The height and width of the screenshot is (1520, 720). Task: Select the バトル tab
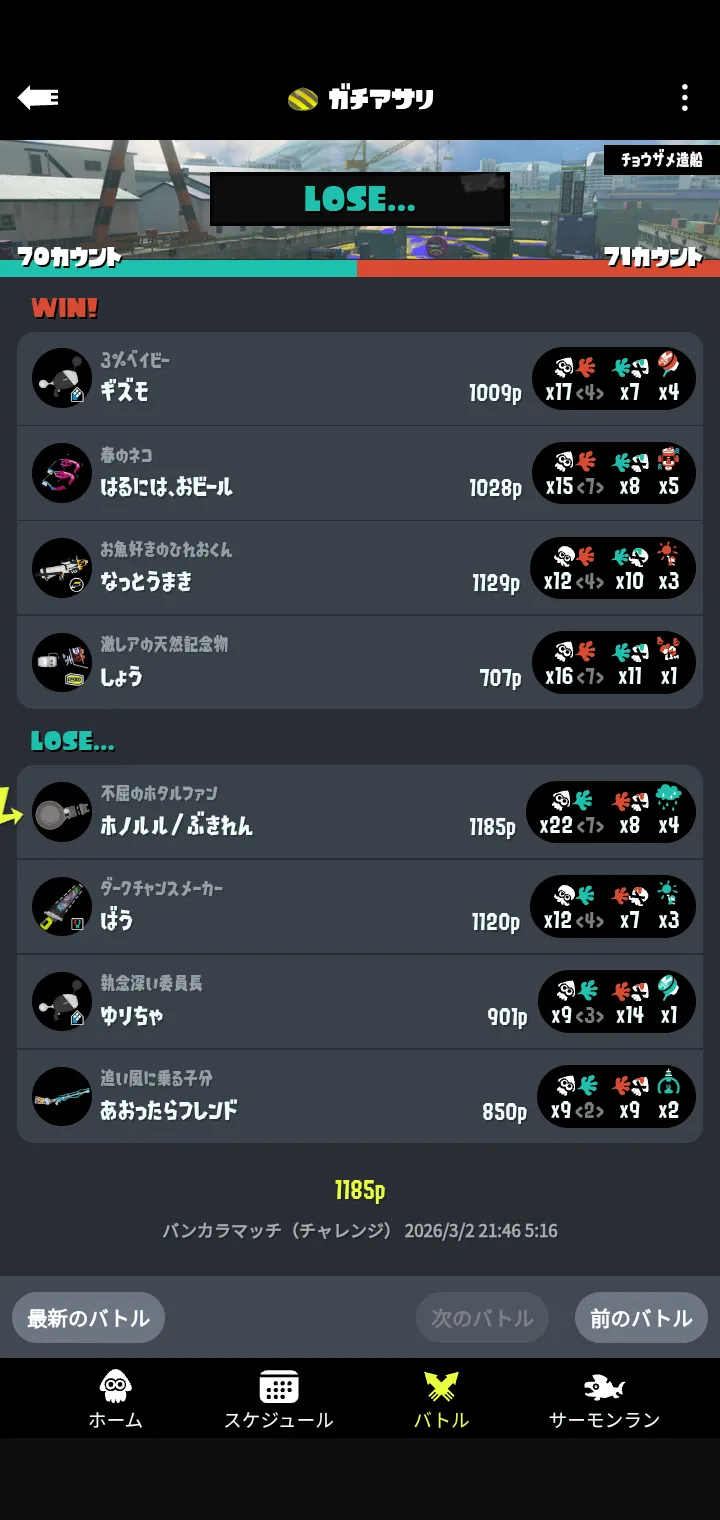tap(441, 1399)
